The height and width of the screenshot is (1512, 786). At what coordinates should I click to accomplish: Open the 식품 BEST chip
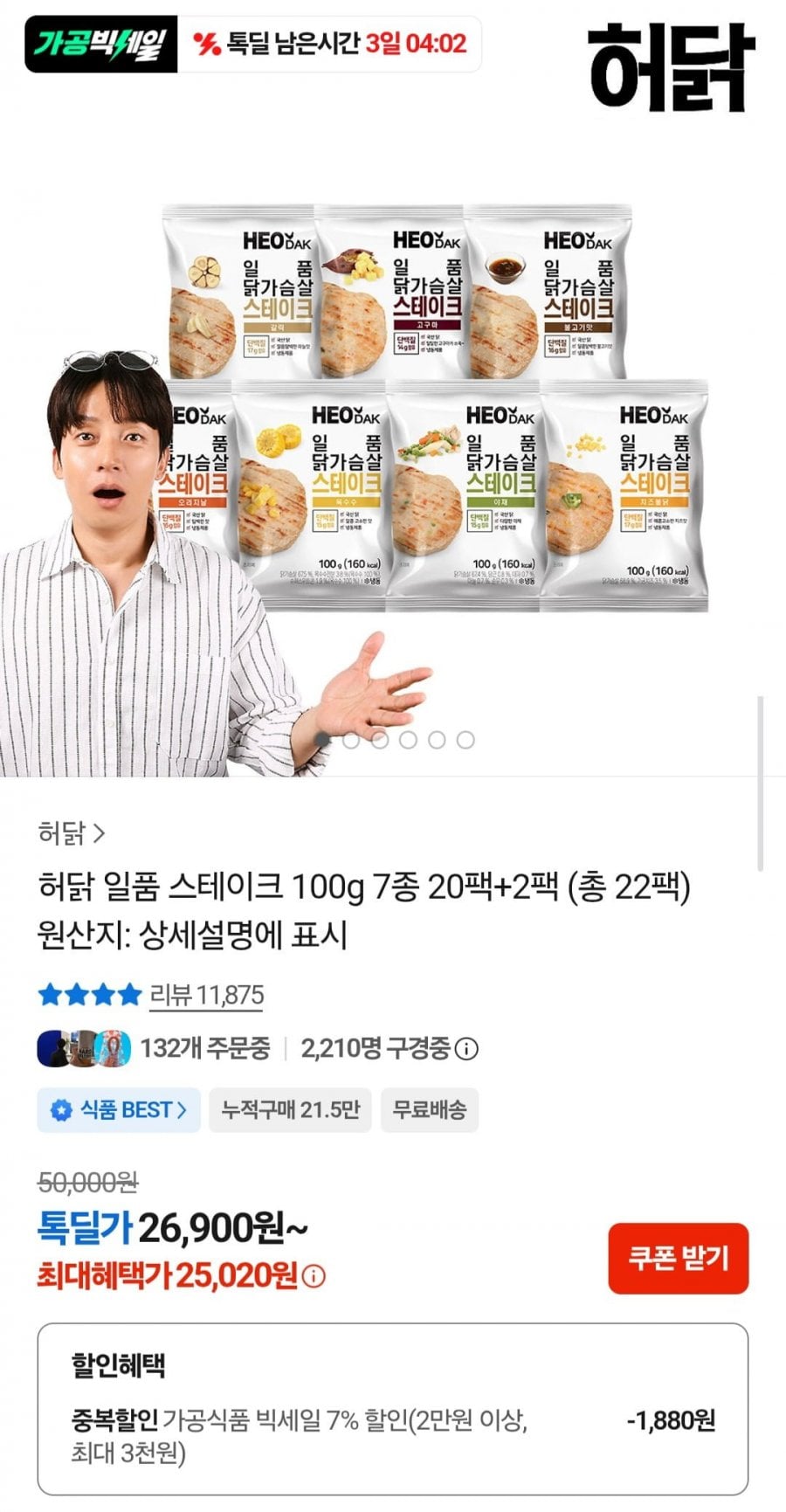click(x=119, y=1110)
